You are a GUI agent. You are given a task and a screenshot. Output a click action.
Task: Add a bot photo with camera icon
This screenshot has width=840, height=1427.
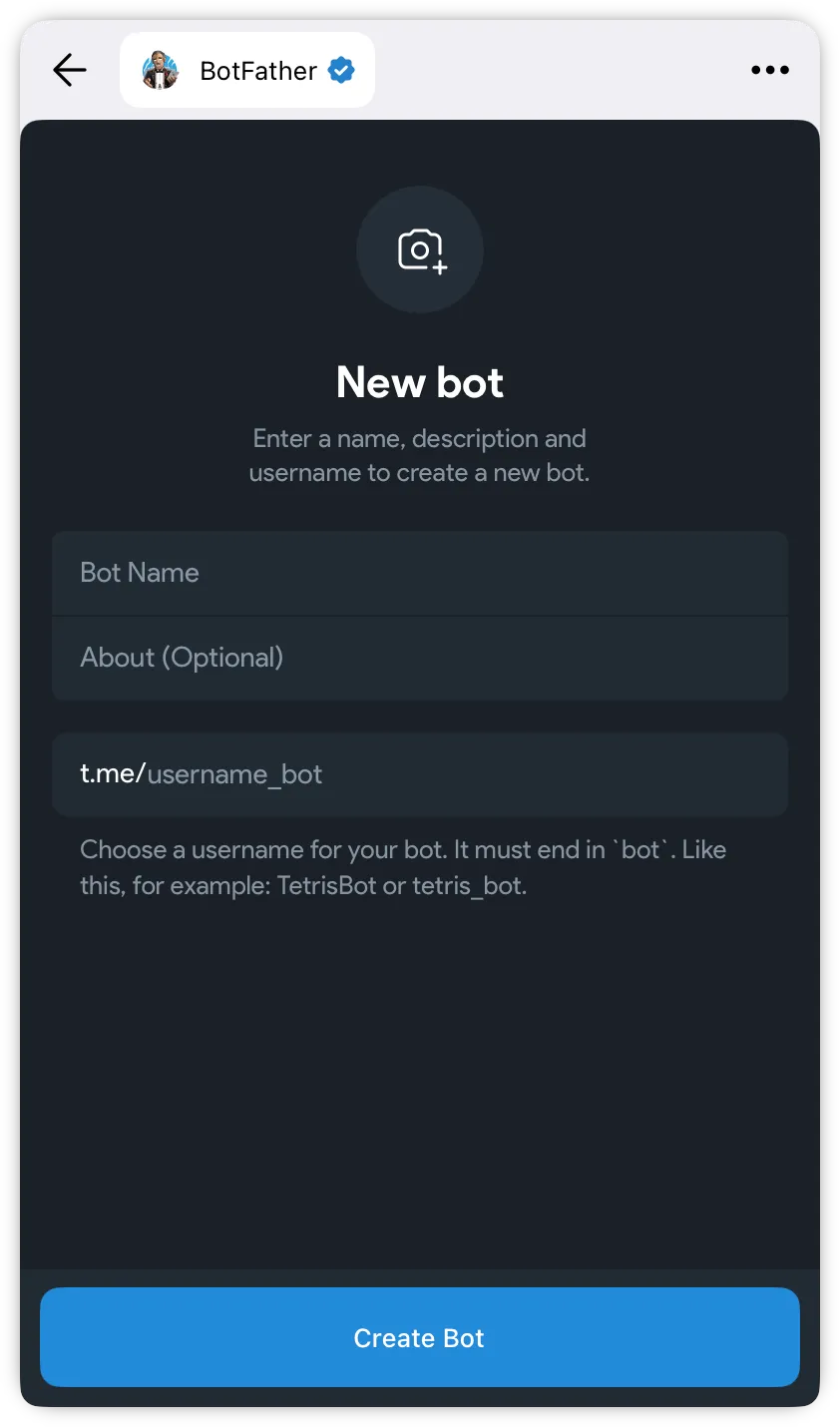click(x=420, y=249)
